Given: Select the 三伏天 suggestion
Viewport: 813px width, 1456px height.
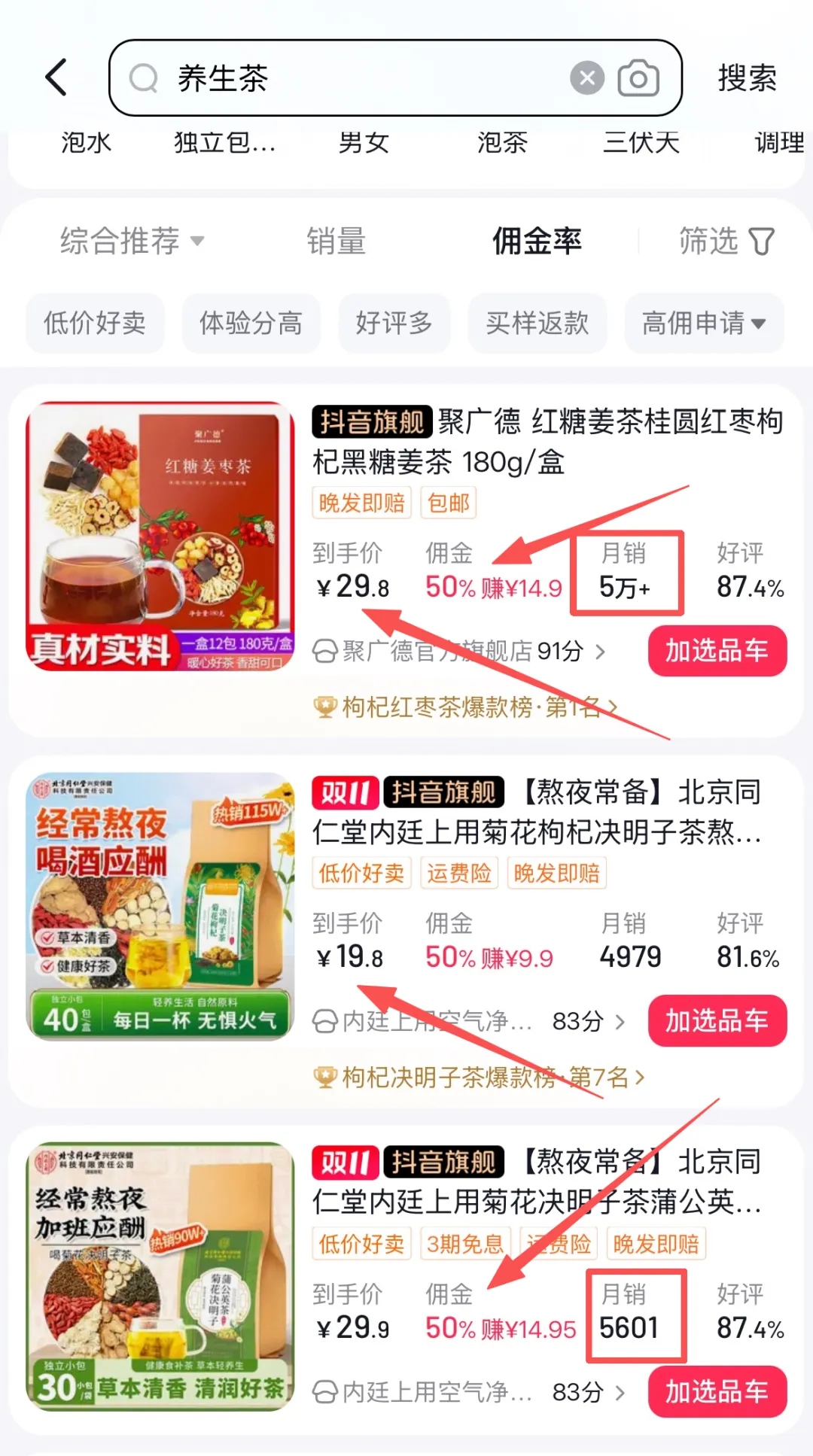Looking at the screenshot, I should tap(641, 142).
